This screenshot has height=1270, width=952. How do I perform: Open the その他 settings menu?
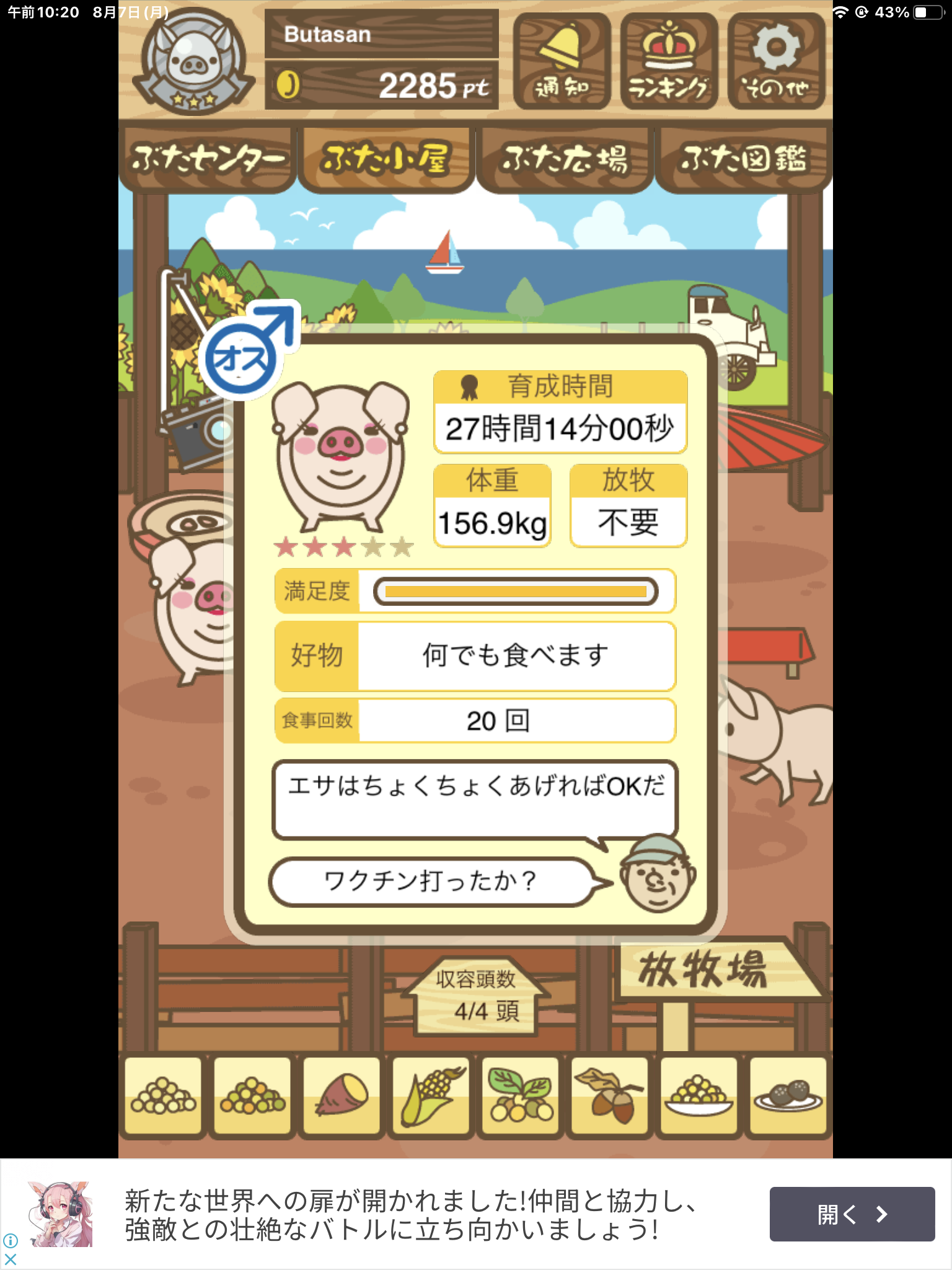coord(776,61)
